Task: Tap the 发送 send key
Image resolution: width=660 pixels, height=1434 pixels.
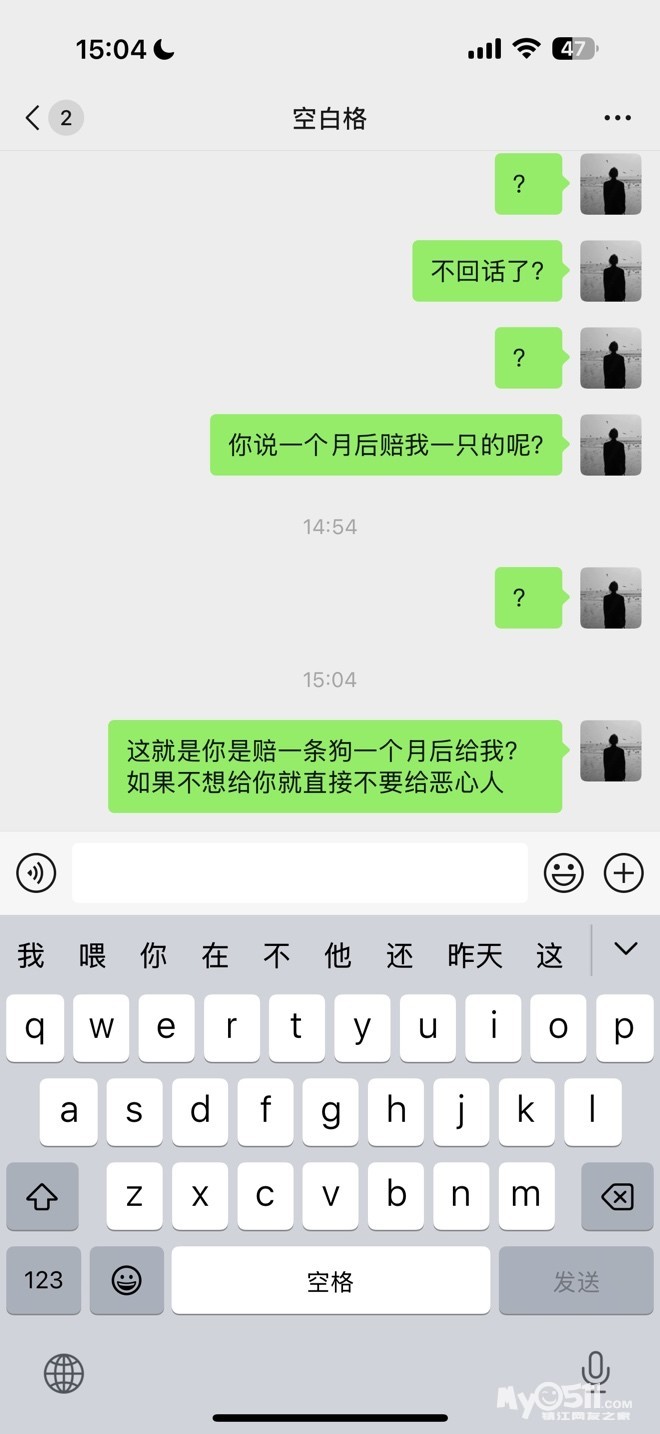Action: [x=576, y=1280]
